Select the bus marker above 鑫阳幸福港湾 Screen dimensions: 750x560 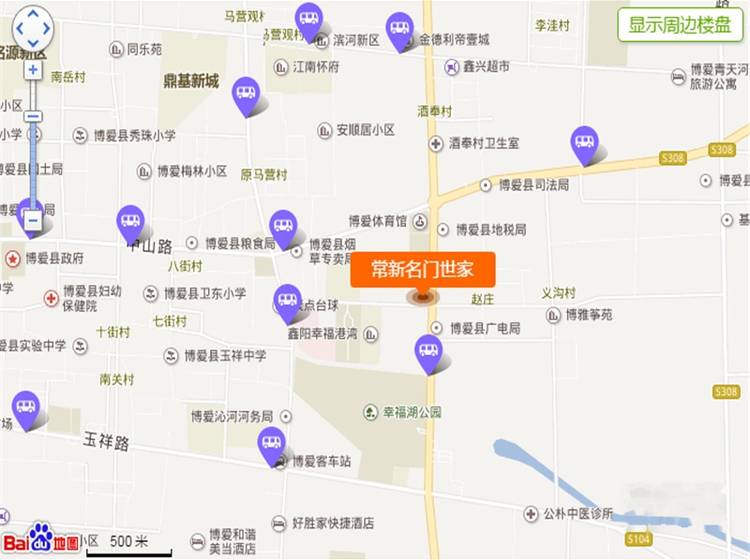(288, 300)
